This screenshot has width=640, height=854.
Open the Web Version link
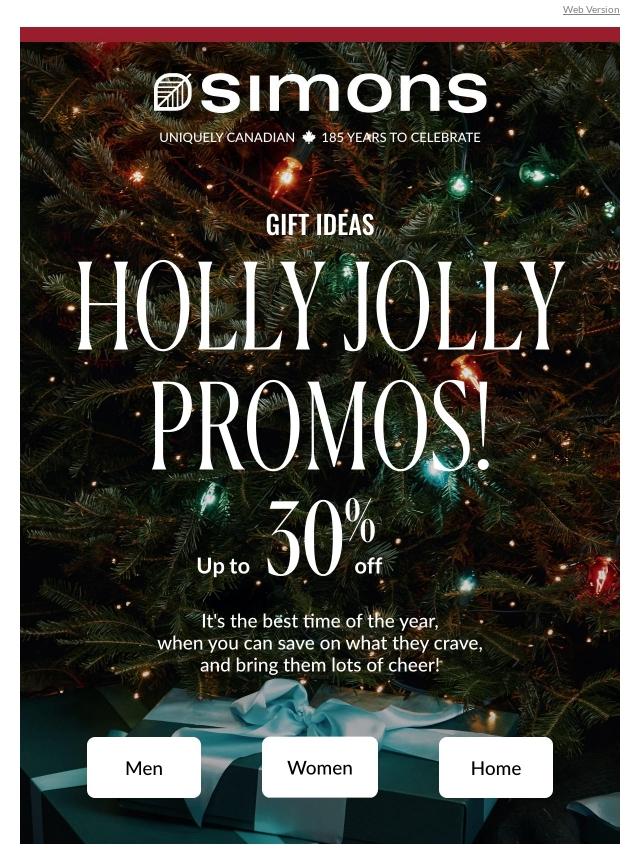[590, 9]
